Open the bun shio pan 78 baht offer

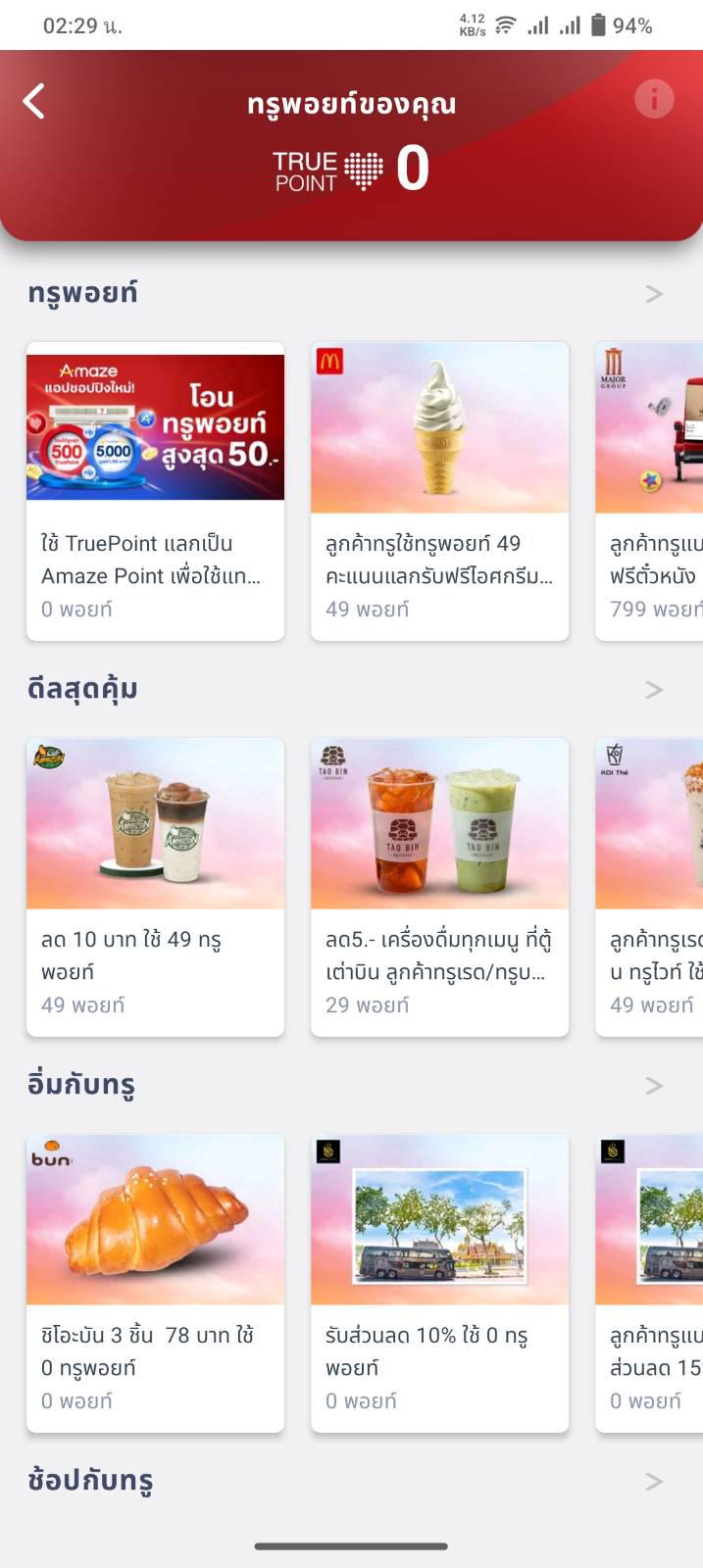(155, 1283)
